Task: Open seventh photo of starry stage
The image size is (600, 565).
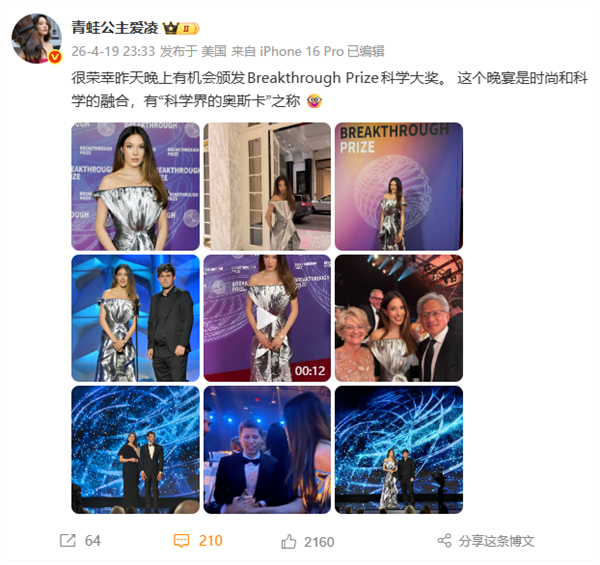Action: coord(135,449)
